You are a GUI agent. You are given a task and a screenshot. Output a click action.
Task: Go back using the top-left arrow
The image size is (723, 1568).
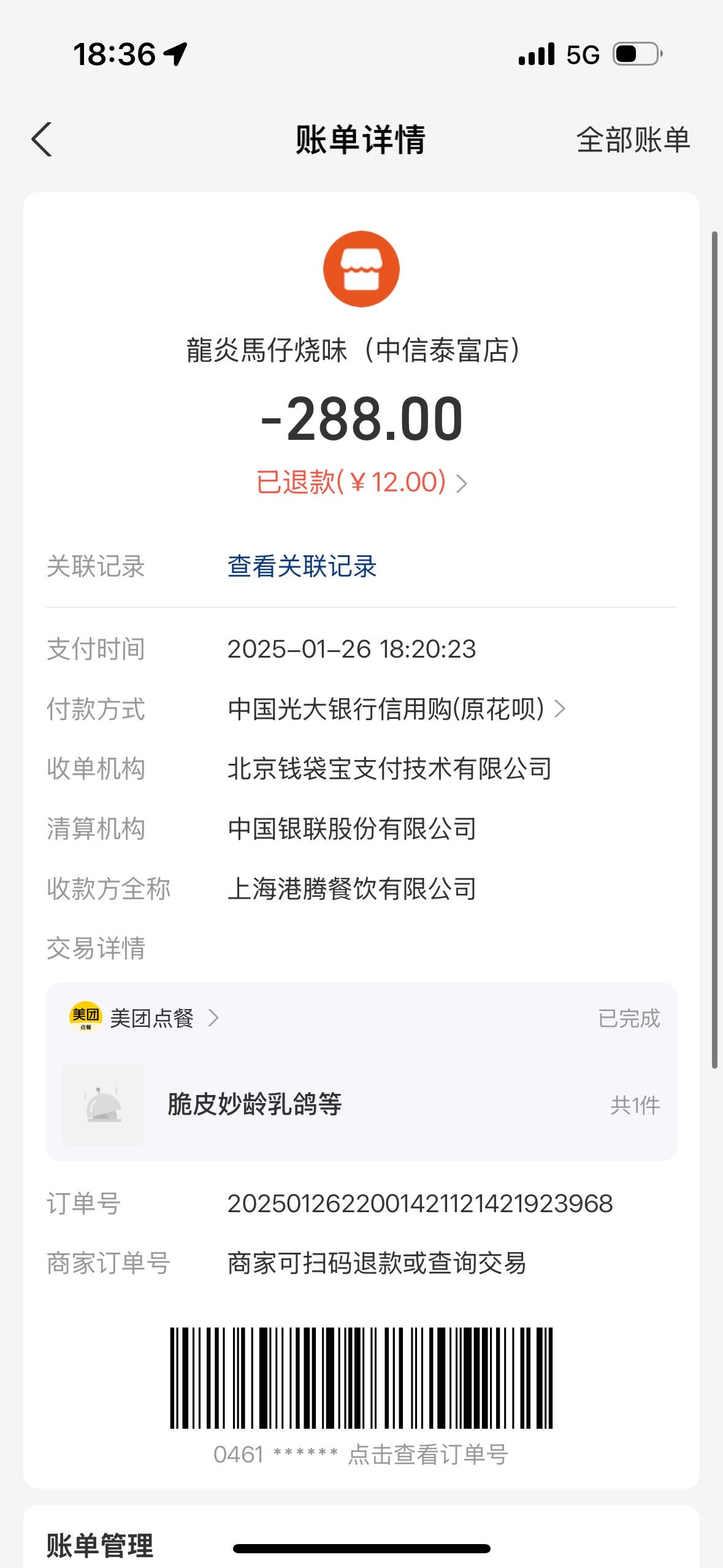(42, 140)
